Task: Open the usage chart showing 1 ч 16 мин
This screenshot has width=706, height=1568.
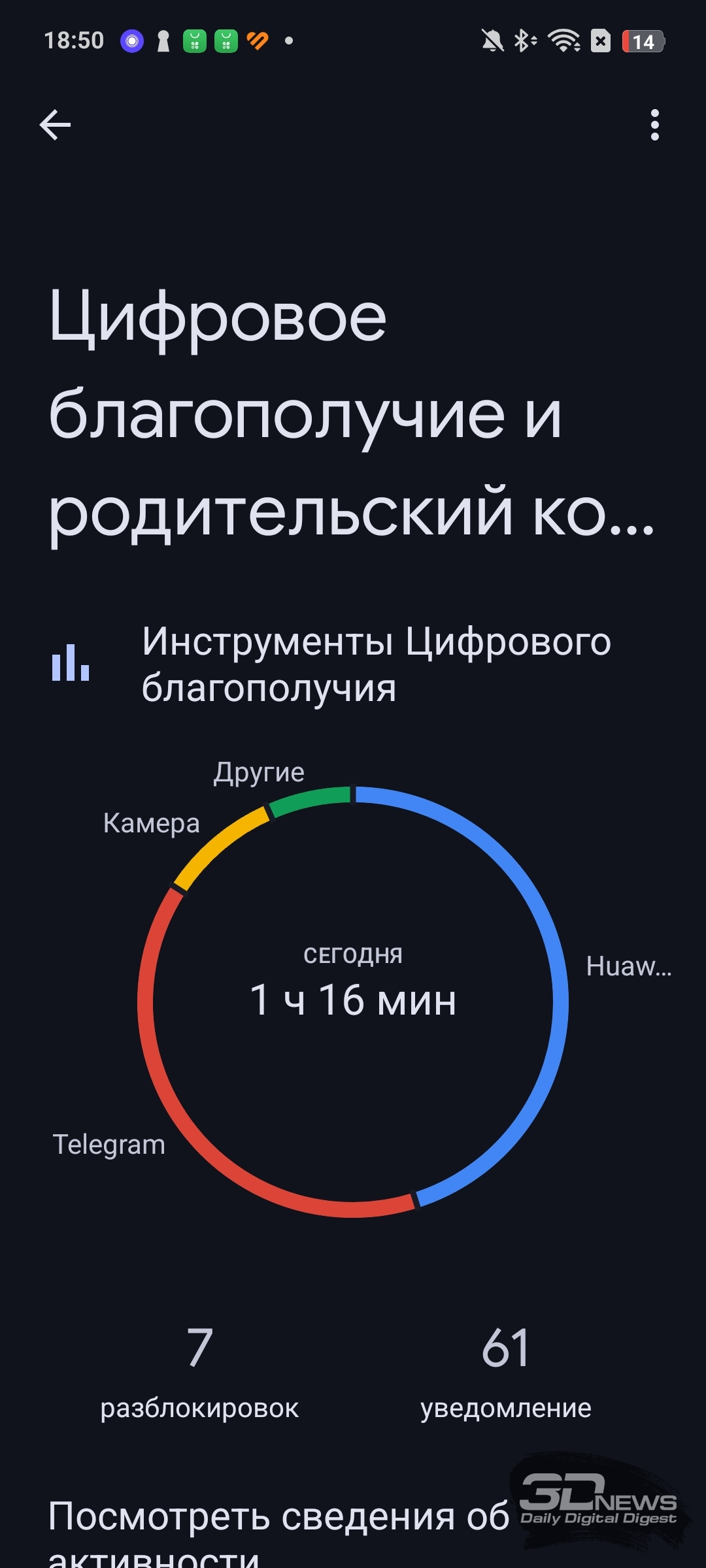Action: [353, 1002]
